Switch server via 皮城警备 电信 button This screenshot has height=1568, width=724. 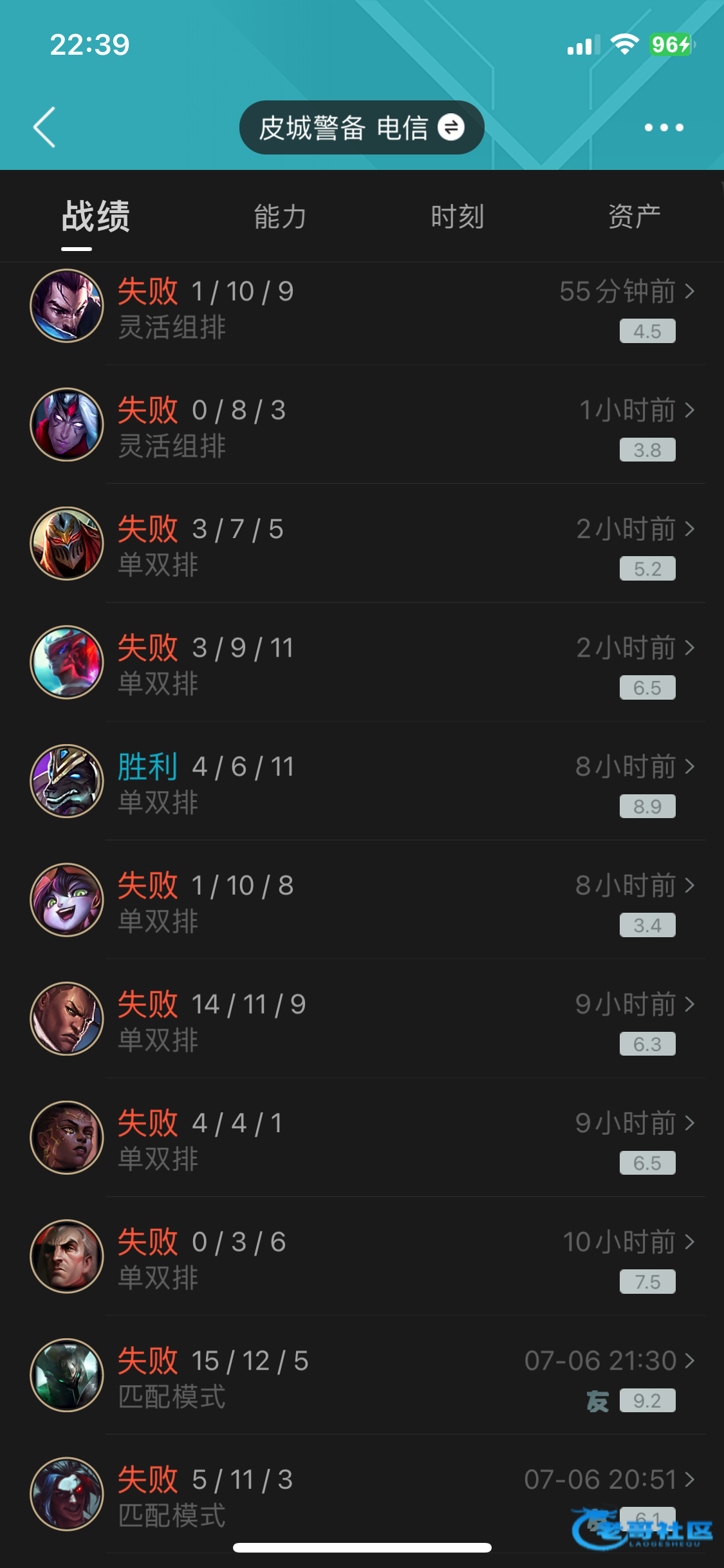[362, 127]
